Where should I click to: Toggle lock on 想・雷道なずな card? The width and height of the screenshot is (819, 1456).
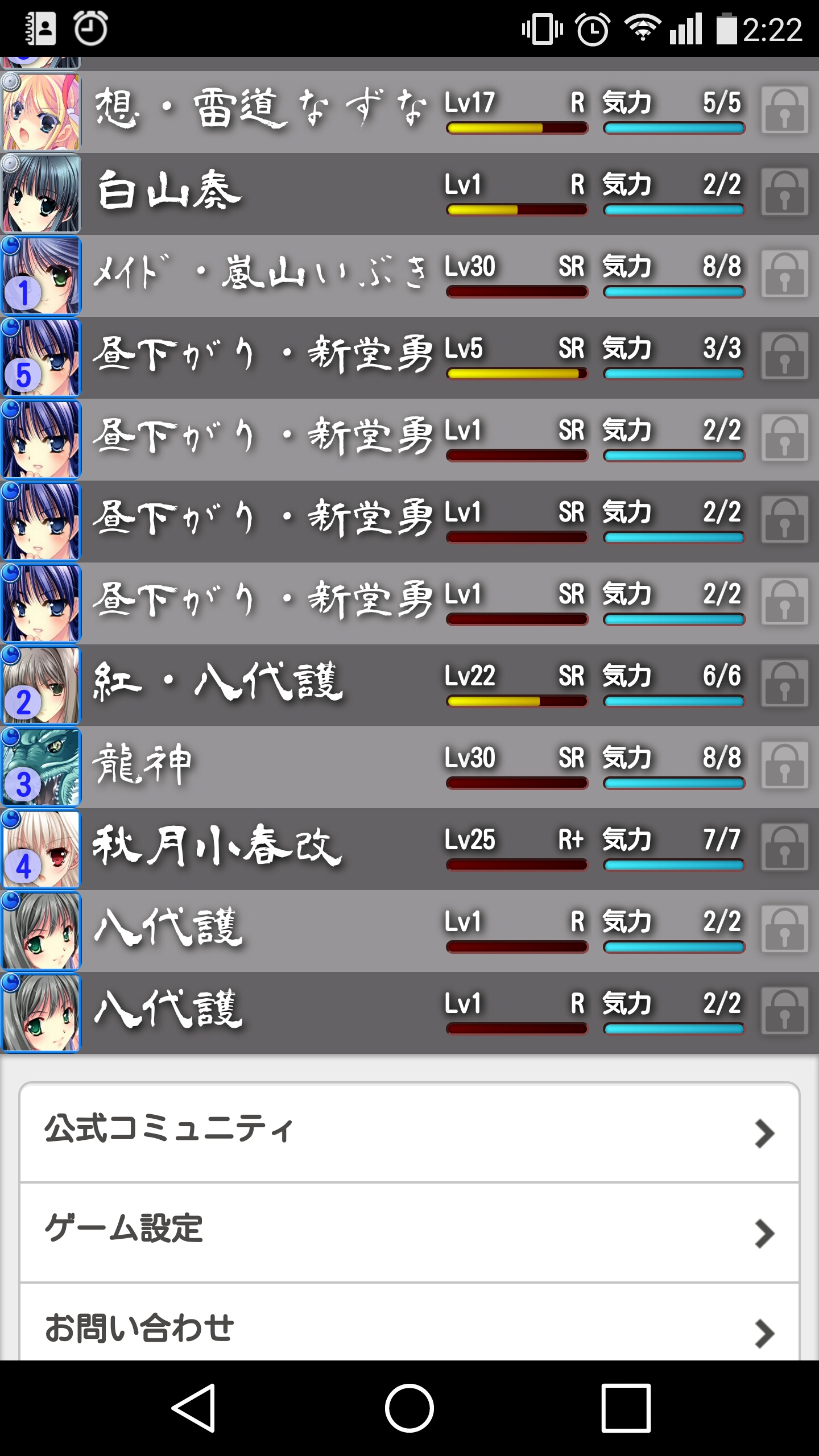pos(784,111)
